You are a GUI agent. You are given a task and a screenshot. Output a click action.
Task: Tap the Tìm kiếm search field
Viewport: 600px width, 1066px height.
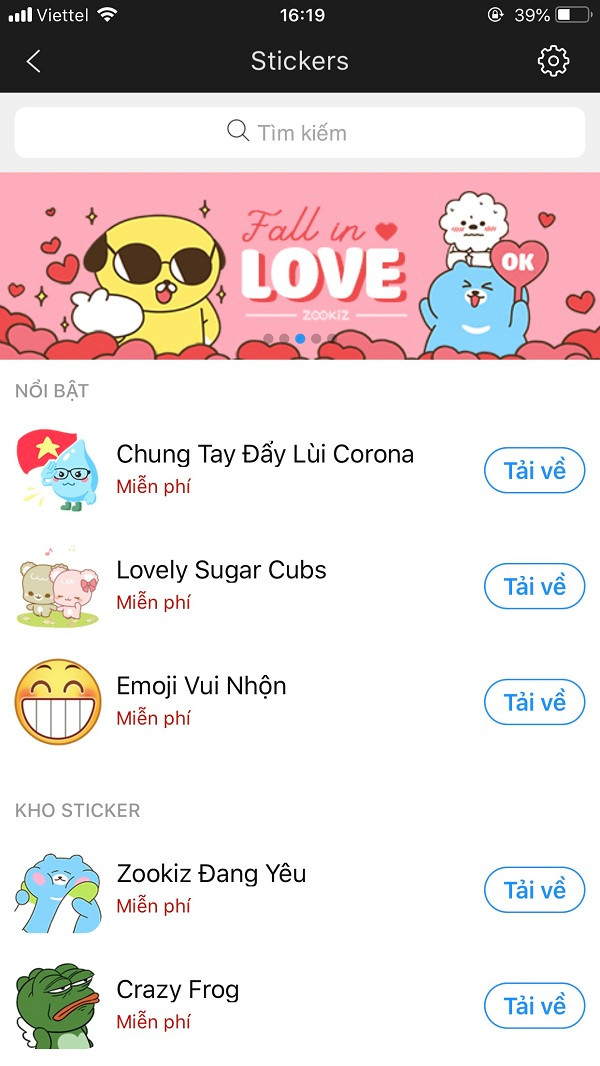300,132
